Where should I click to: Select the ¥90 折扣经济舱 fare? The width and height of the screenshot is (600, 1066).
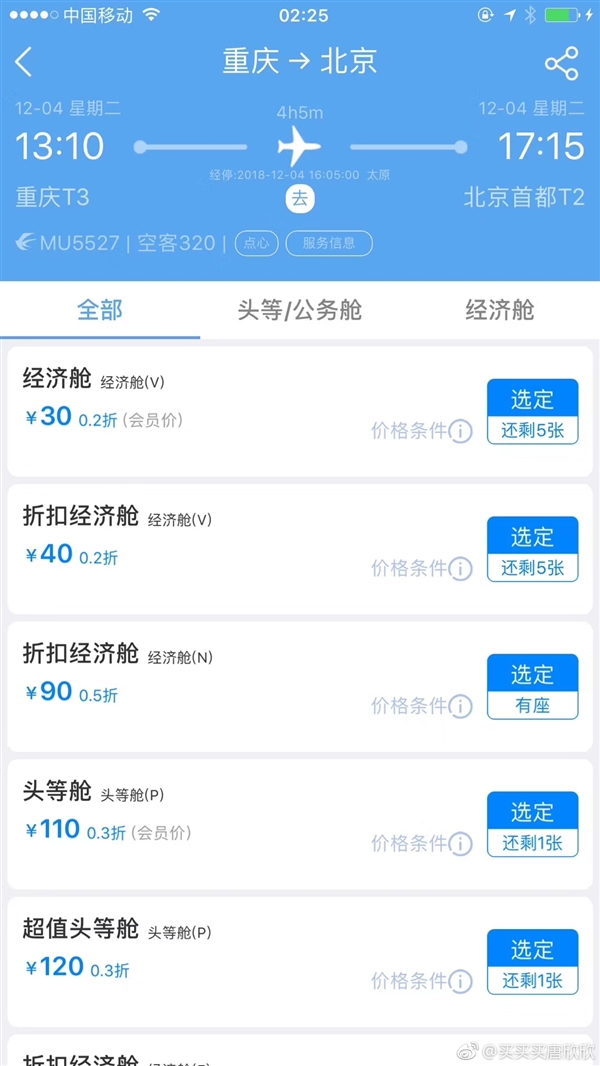(532, 674)
